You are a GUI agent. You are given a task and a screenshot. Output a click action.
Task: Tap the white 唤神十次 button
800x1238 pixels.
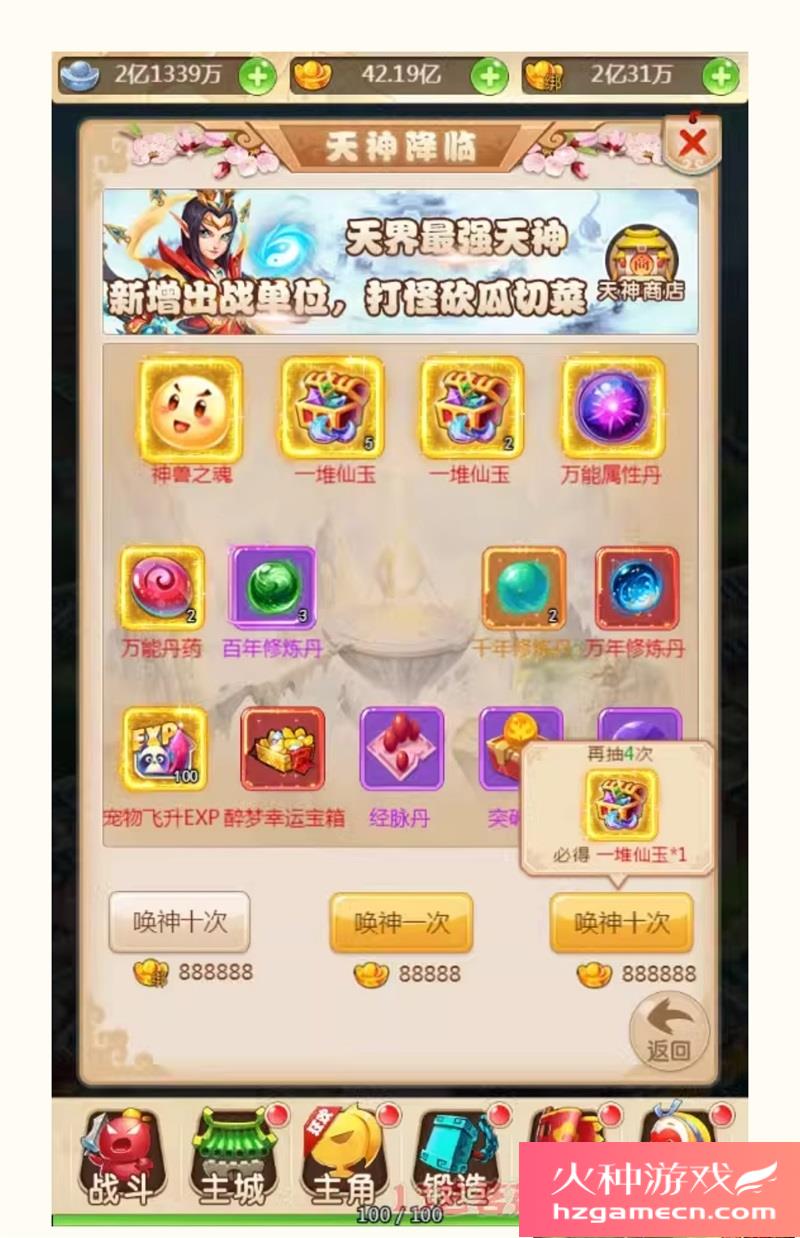tap(179, 922)
